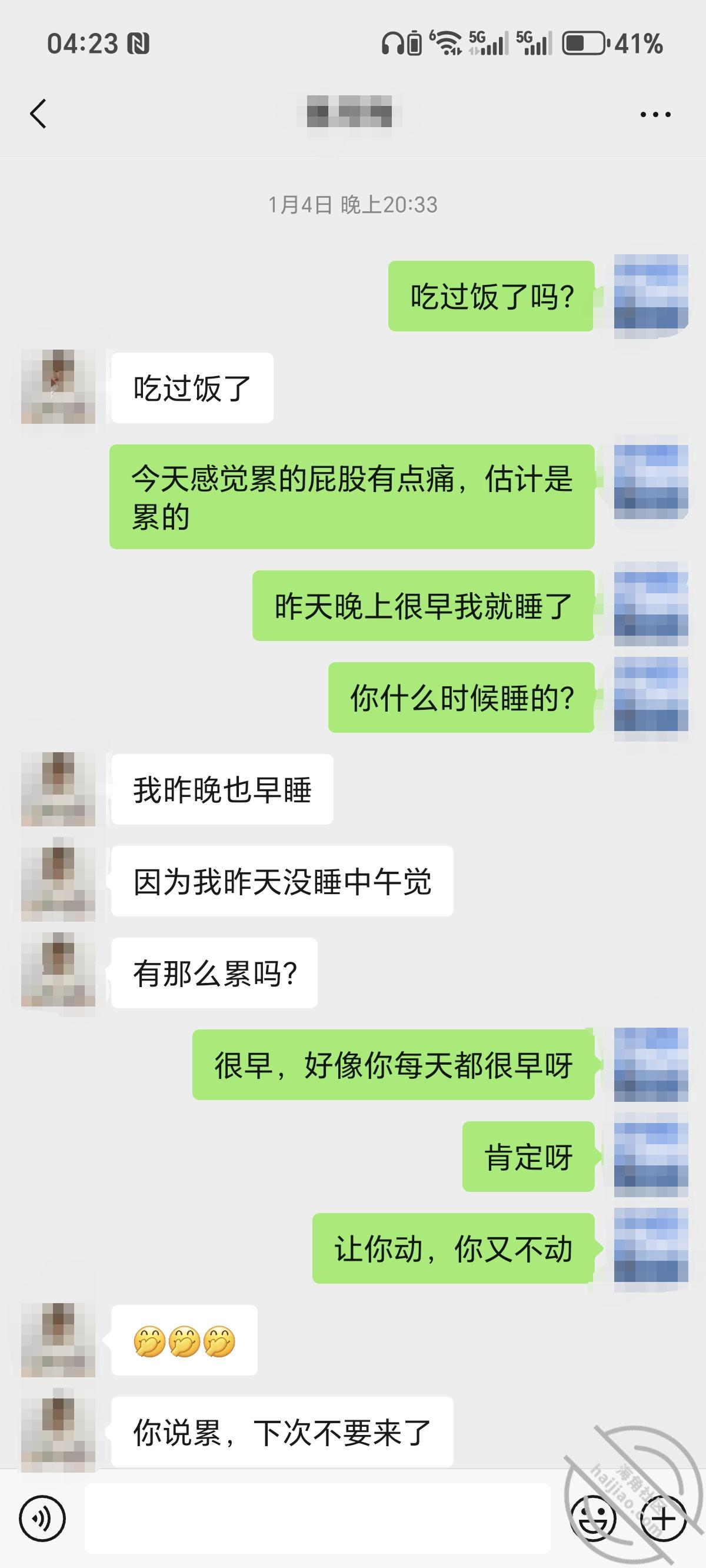
Task: Go back to the chat list
Action: tap(38, 114)
